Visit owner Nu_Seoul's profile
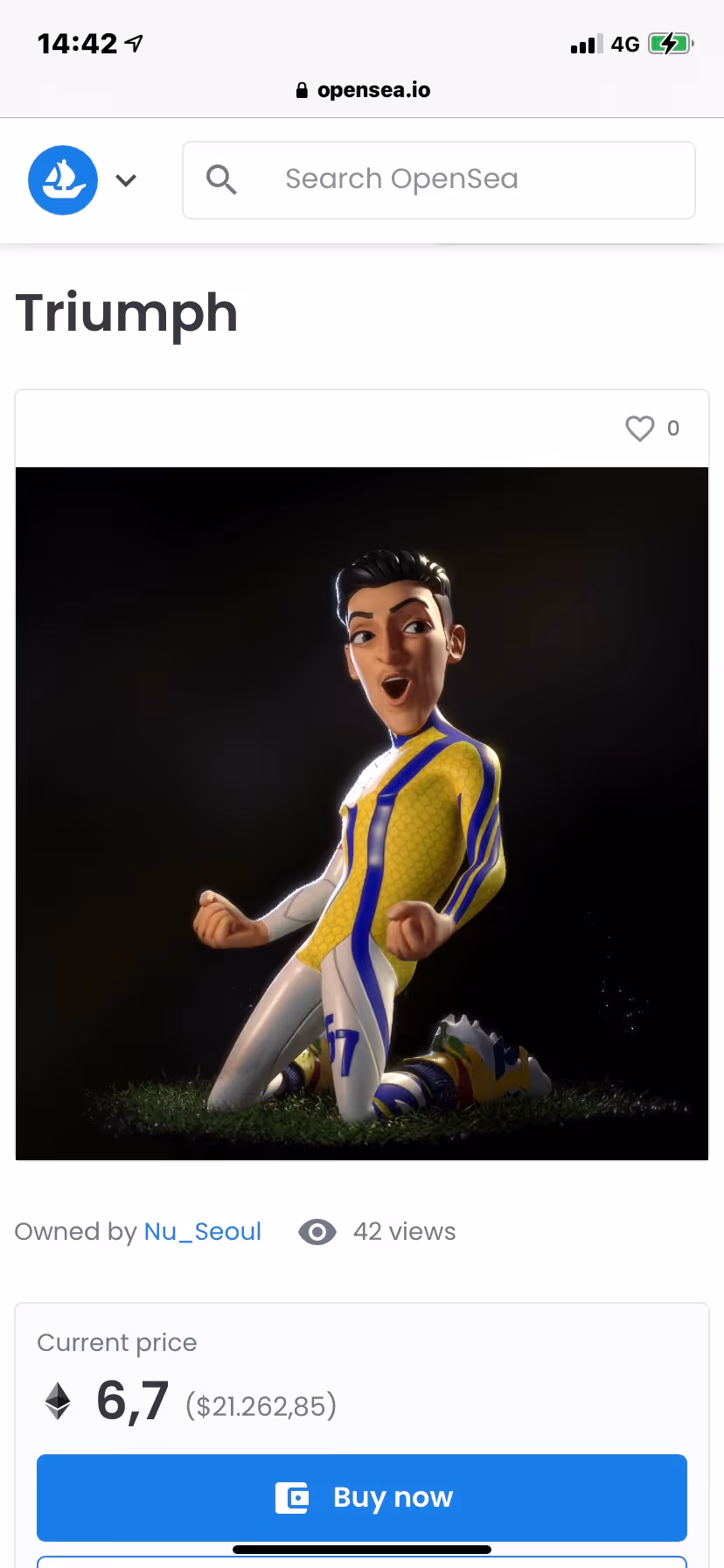 [202, 1232]
